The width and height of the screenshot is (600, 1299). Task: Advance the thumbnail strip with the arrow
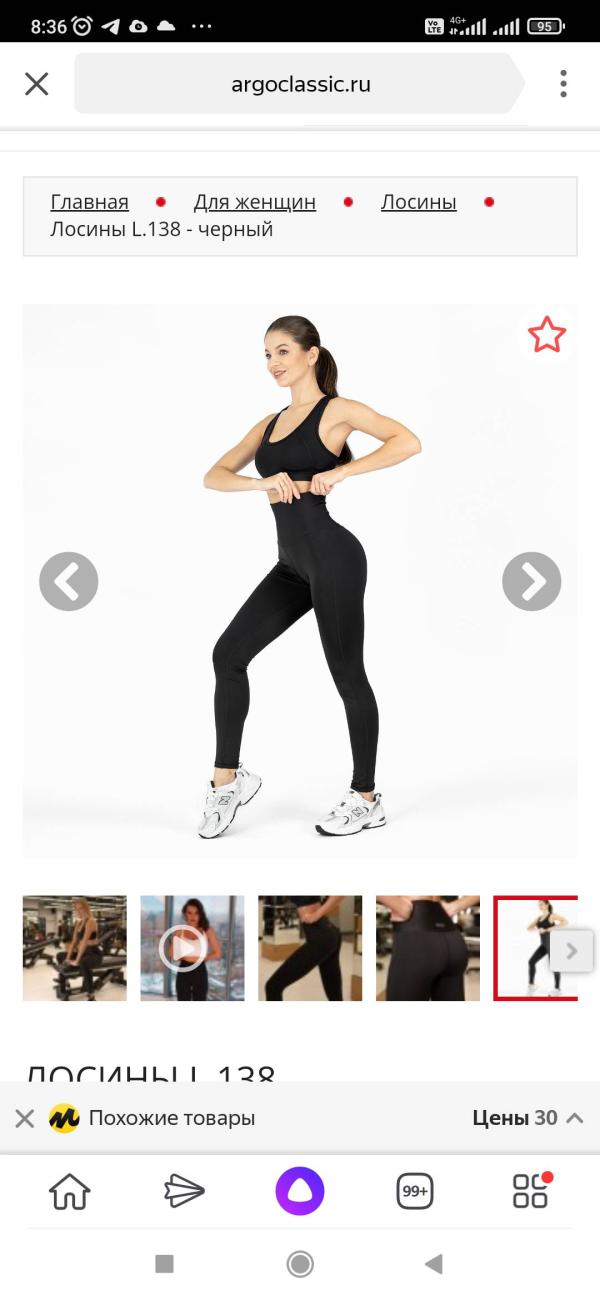571,951
